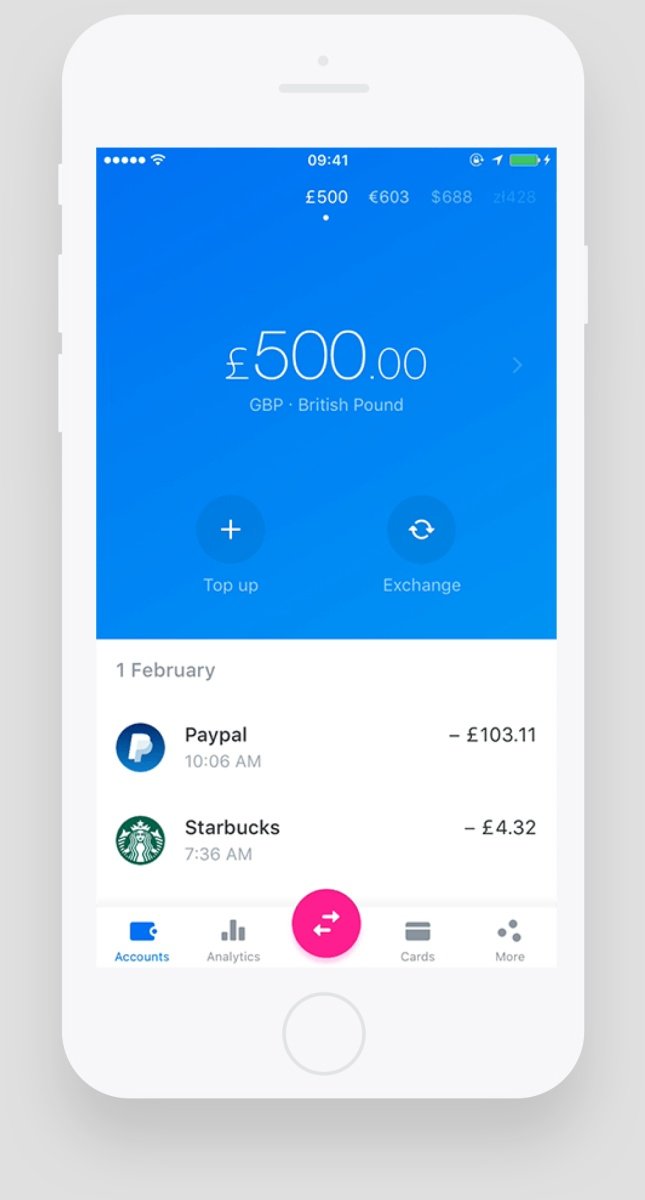Open the More tab

509,941
